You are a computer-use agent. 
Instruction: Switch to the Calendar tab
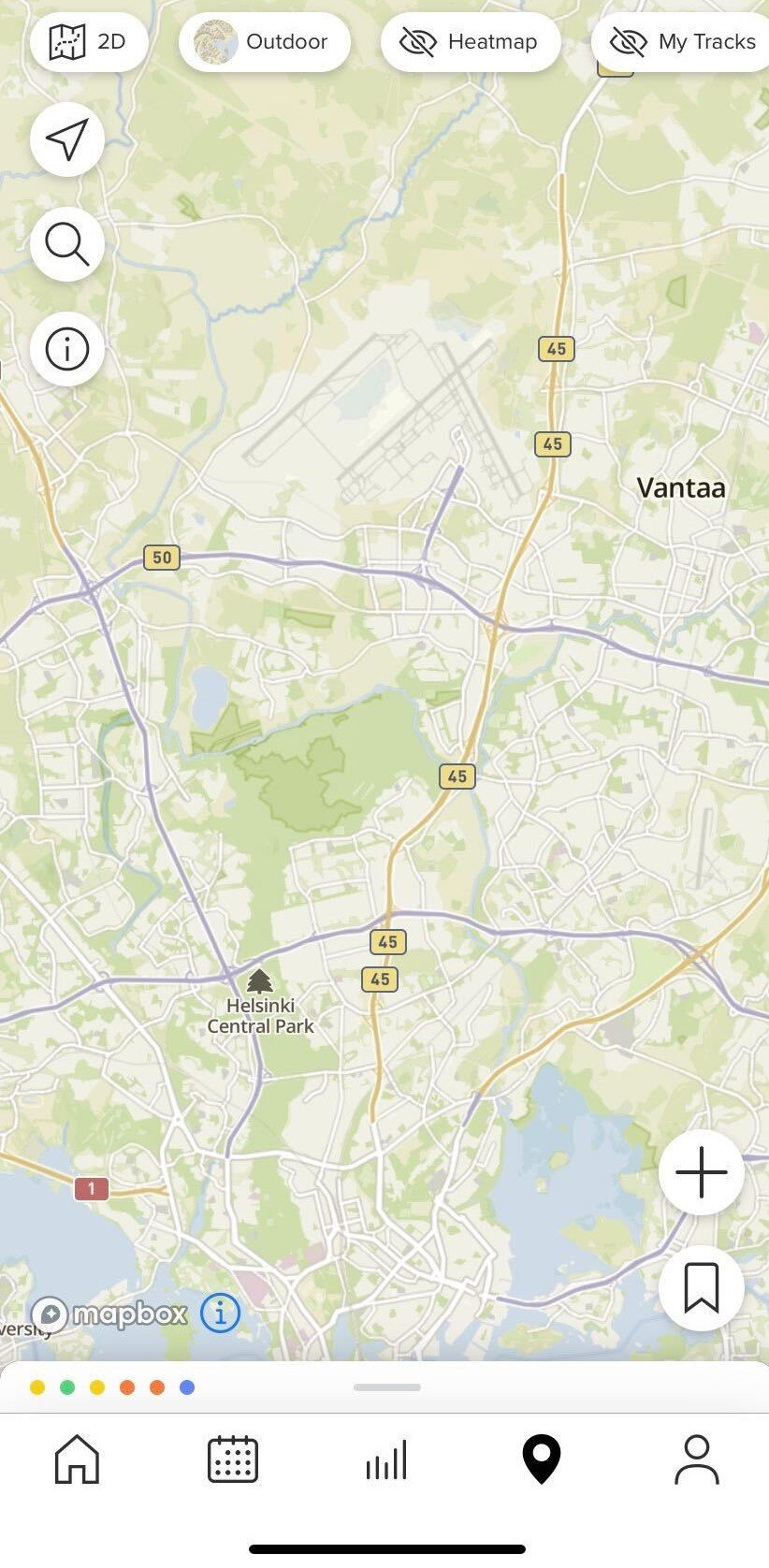232,1459
